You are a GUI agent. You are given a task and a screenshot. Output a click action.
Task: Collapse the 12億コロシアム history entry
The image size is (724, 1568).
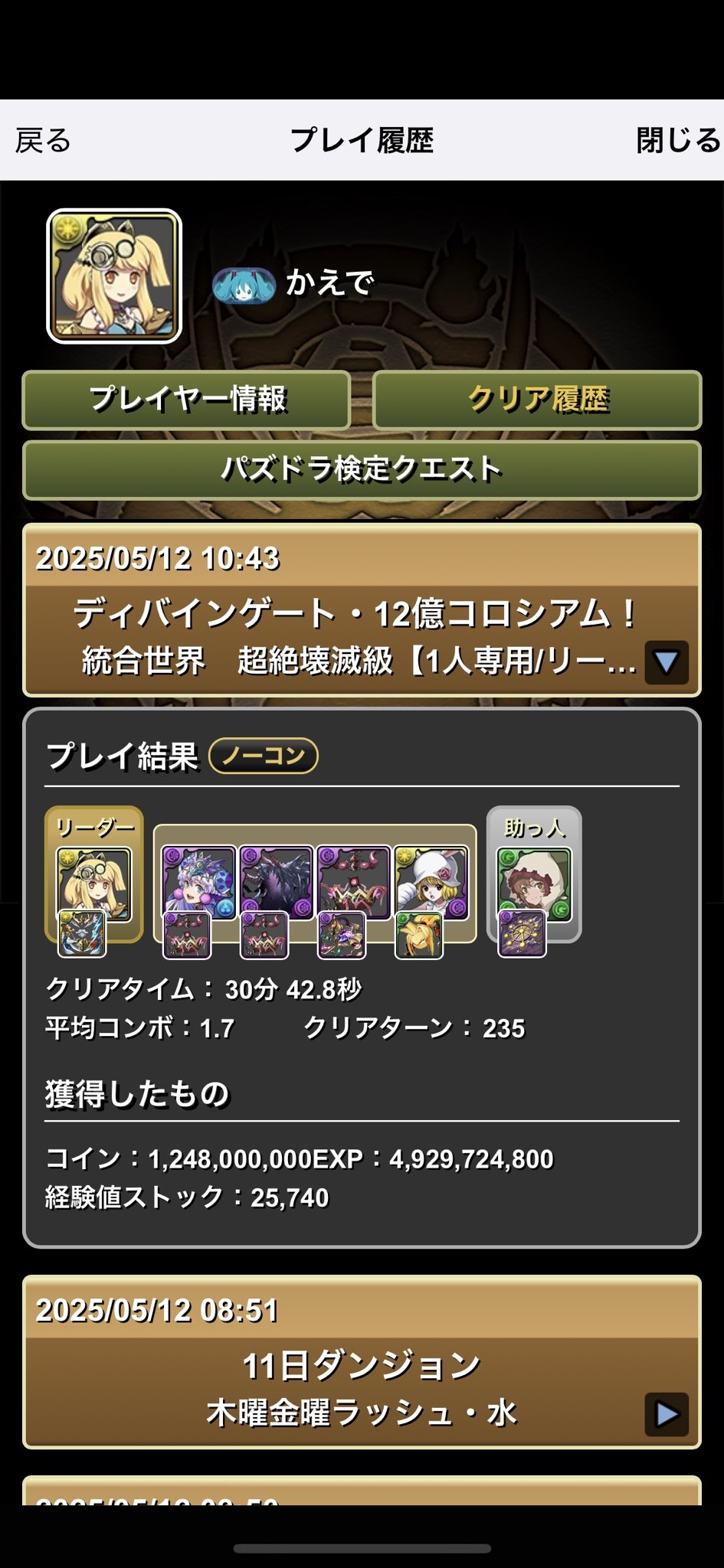coord(666,661)
